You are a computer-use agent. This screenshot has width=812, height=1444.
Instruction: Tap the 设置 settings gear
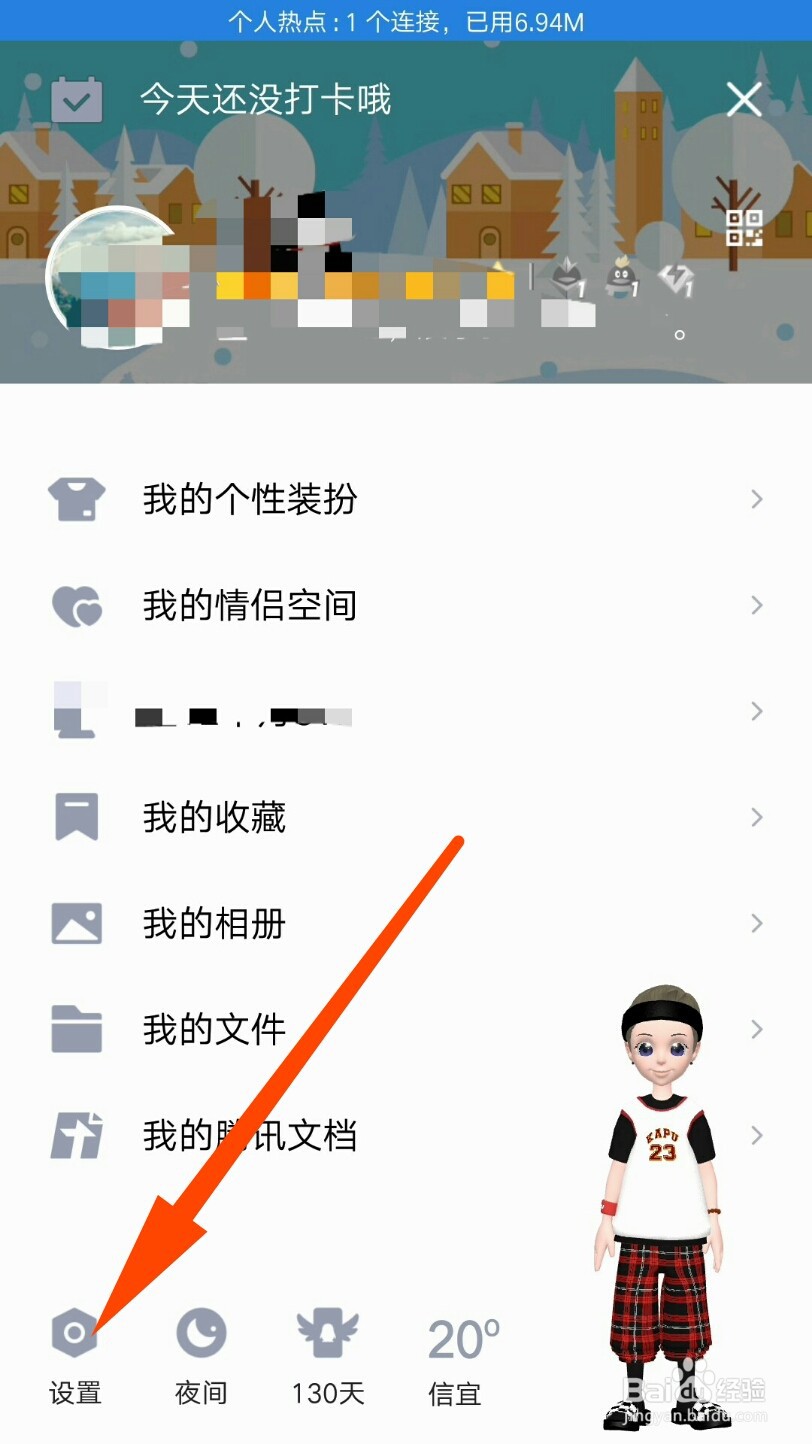pos(75,1355)
